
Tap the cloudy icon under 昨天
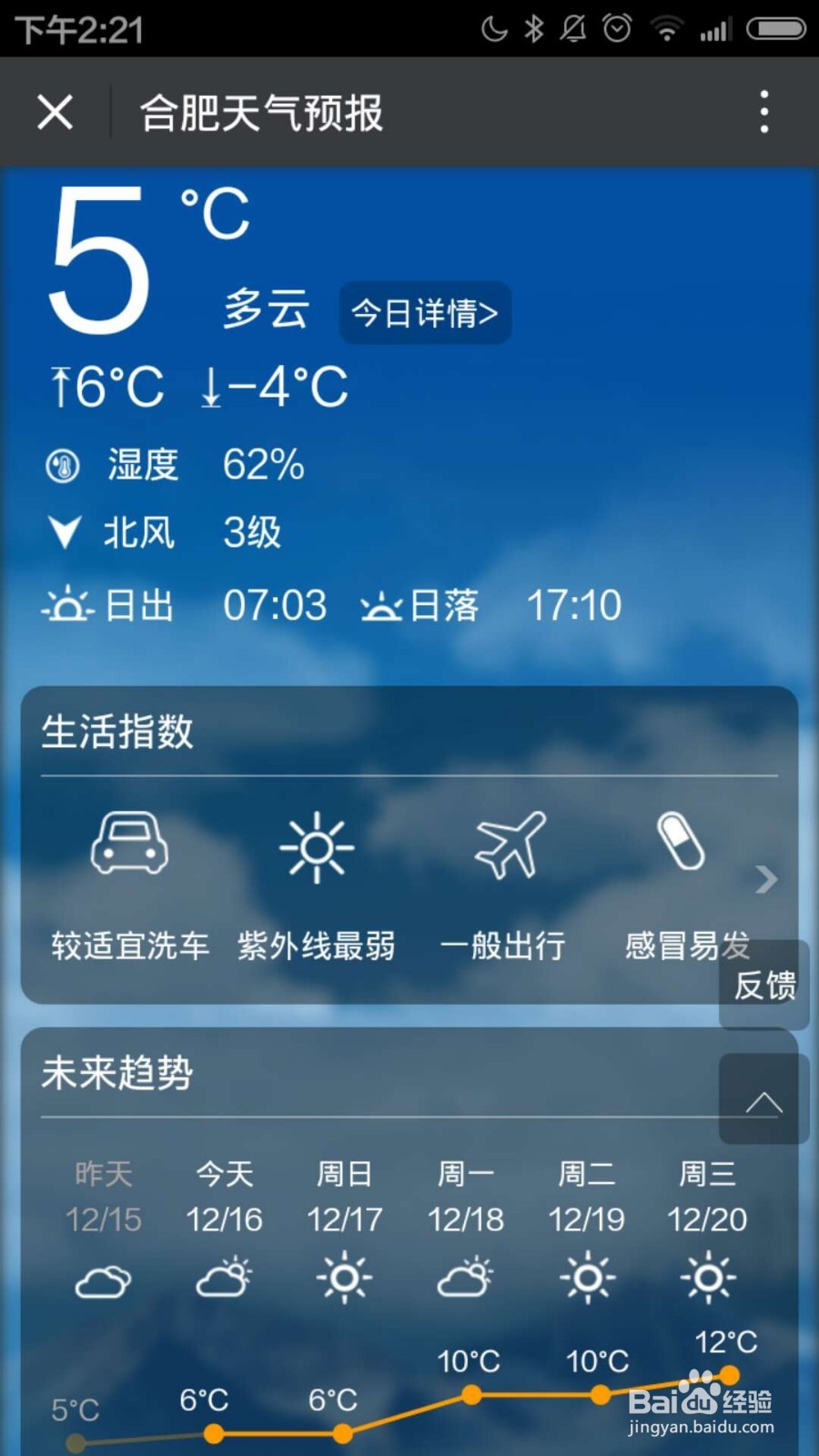103,1279
